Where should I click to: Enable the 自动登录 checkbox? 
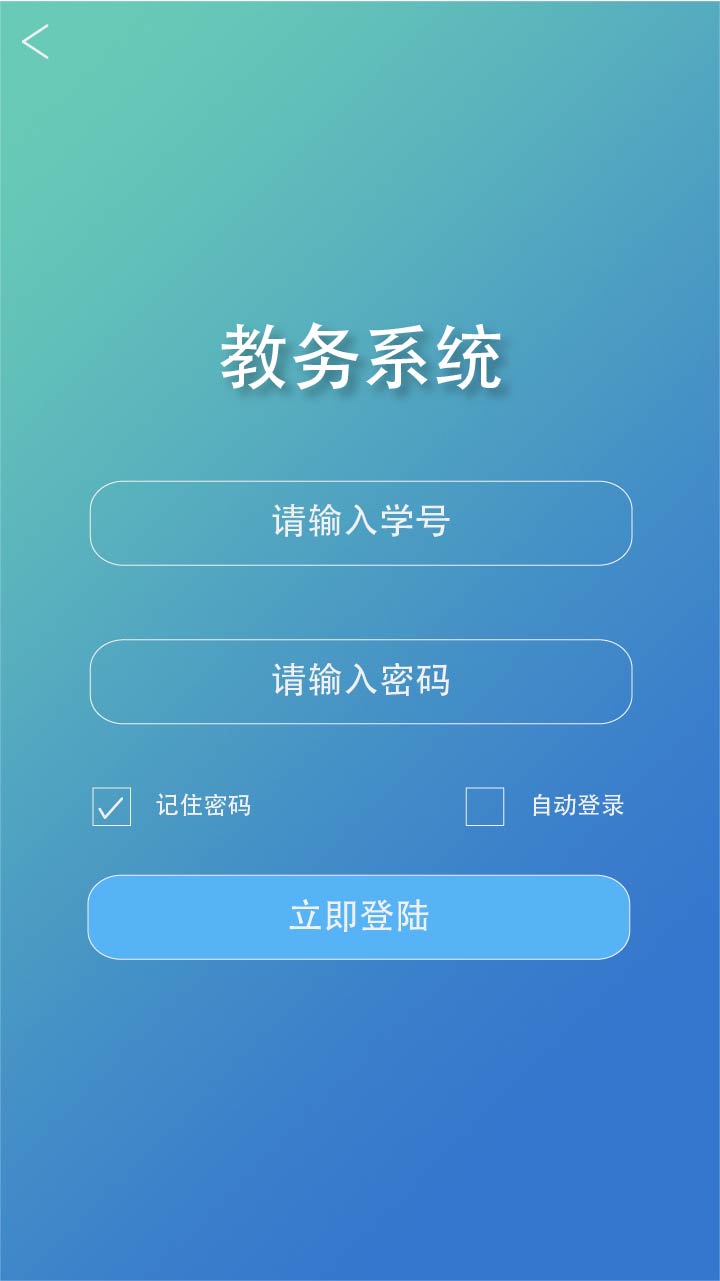coord(485,806)
